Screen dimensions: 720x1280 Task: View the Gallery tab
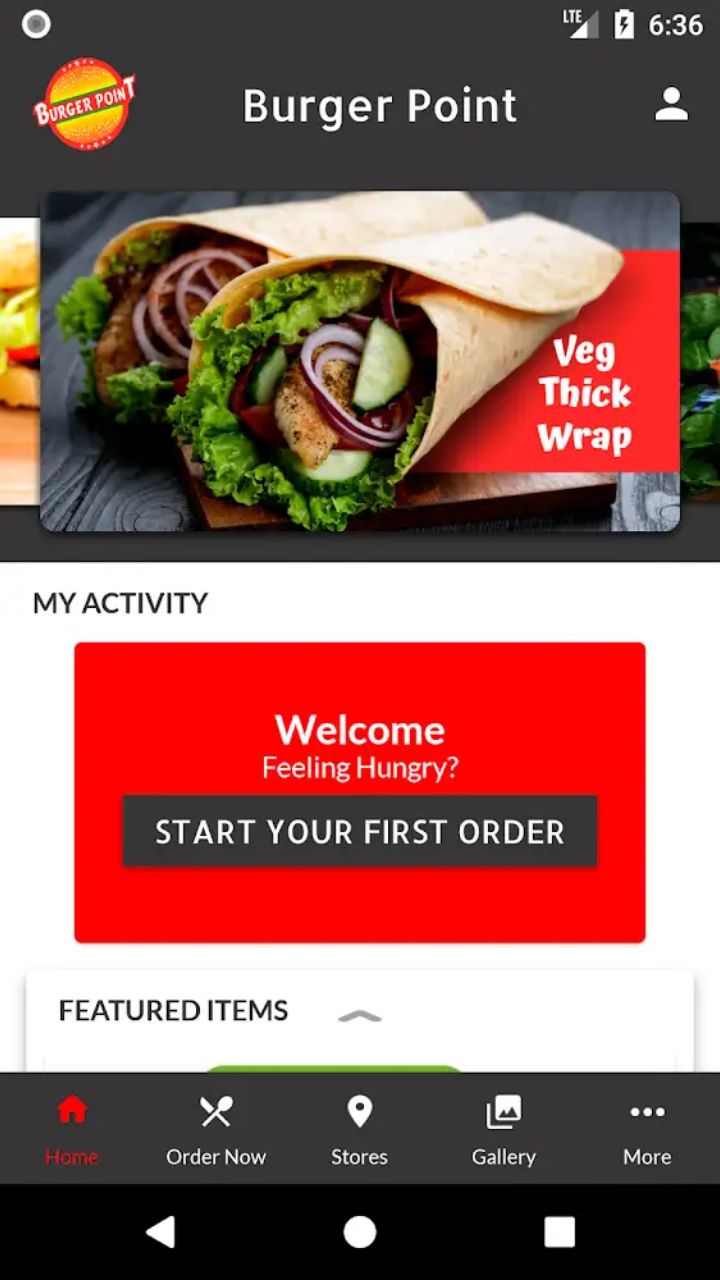coord(504,1130)
